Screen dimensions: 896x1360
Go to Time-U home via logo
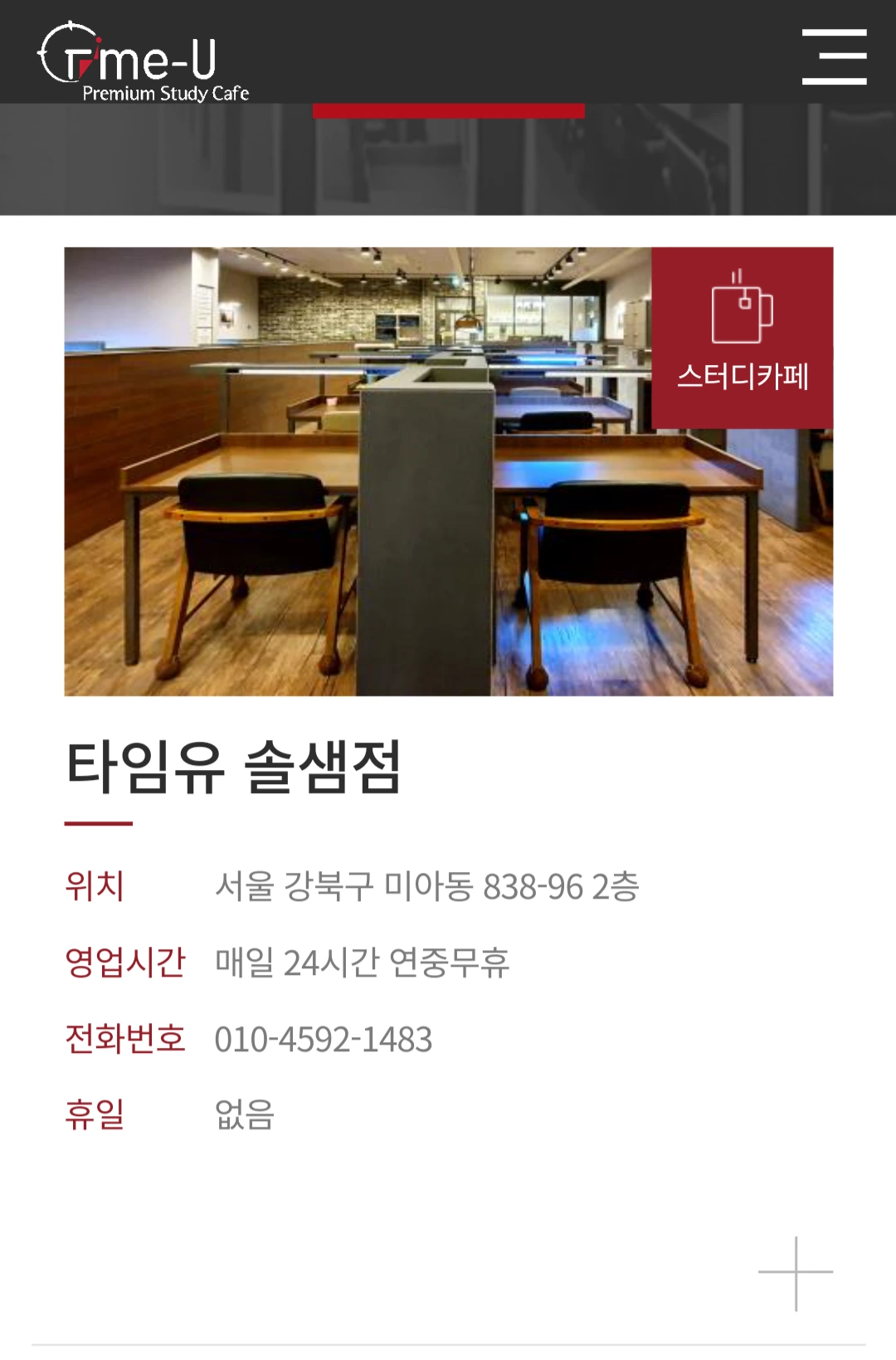[143, 62]
